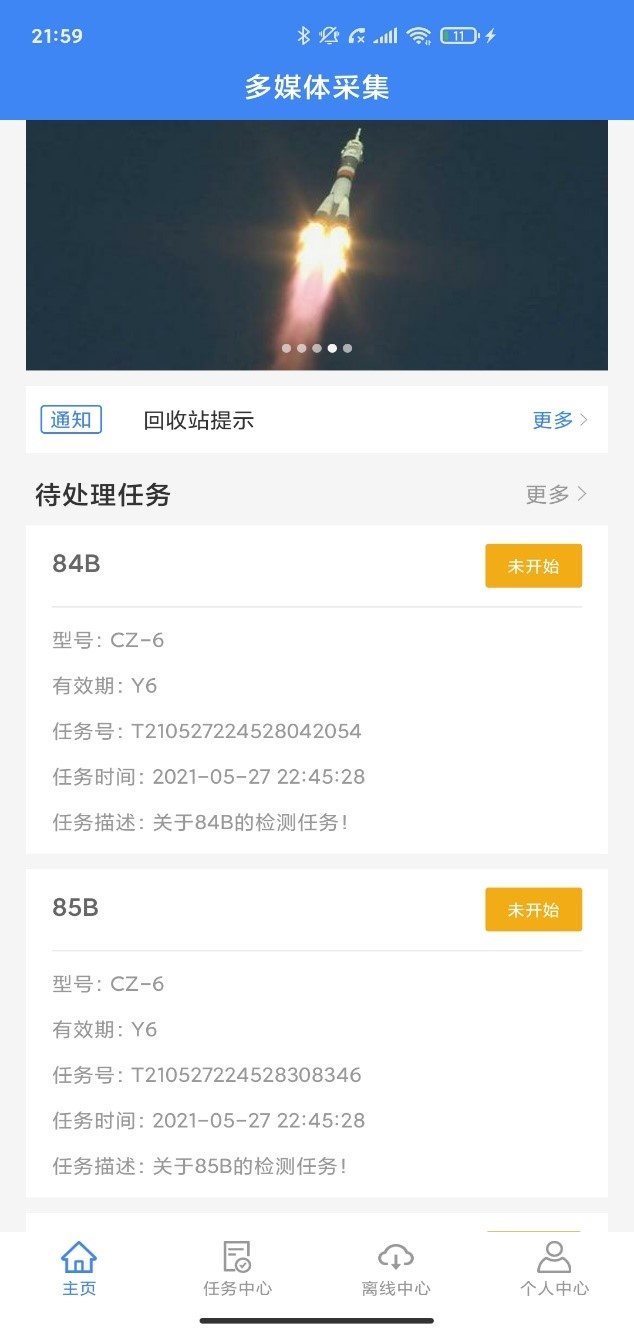The width and height of the screenshot is (634, 1333).
Task: Open the 个人中心 tab
Action: coord(554,1269)
